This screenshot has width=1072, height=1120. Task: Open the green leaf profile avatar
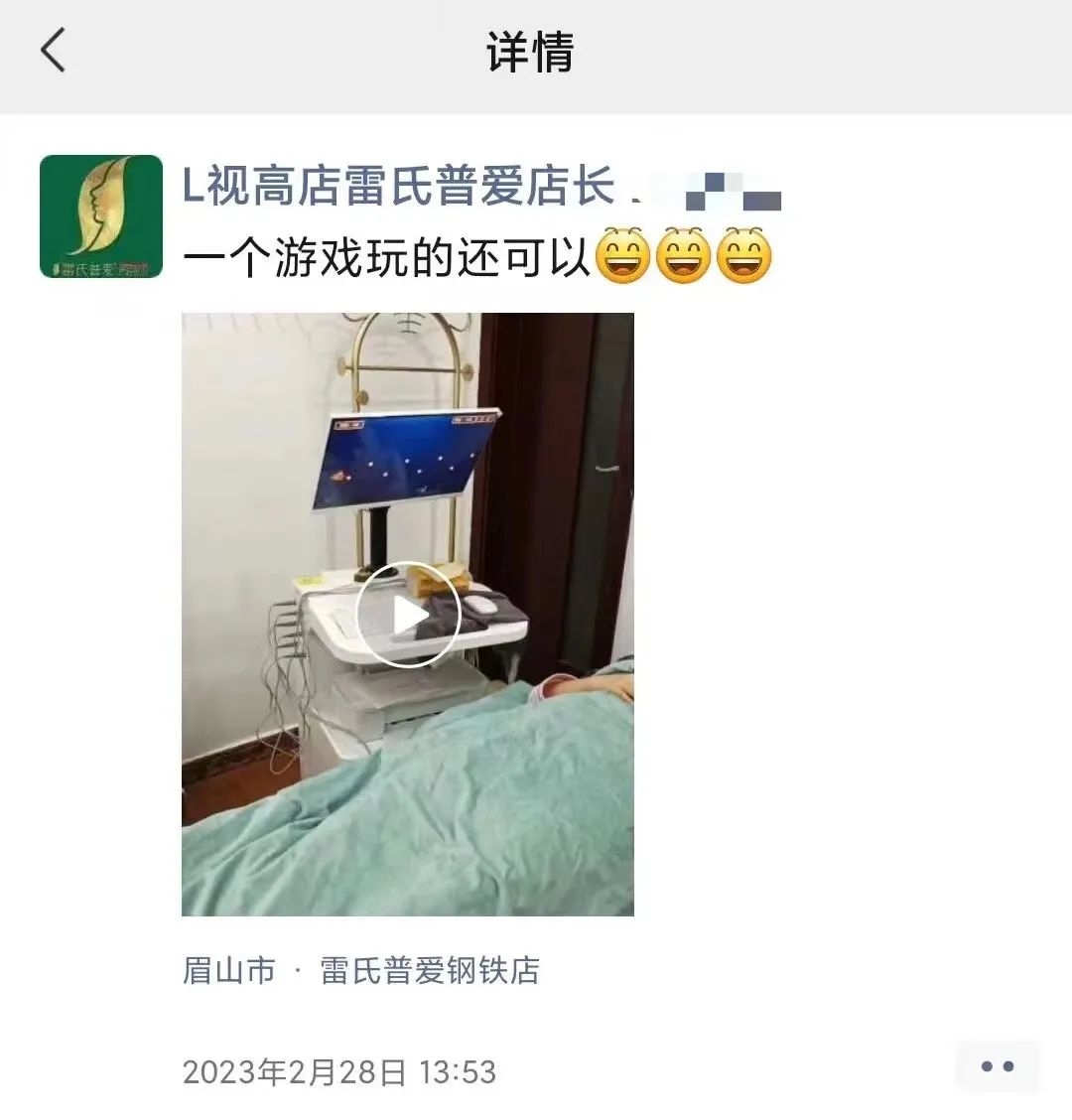pos(101,216)
